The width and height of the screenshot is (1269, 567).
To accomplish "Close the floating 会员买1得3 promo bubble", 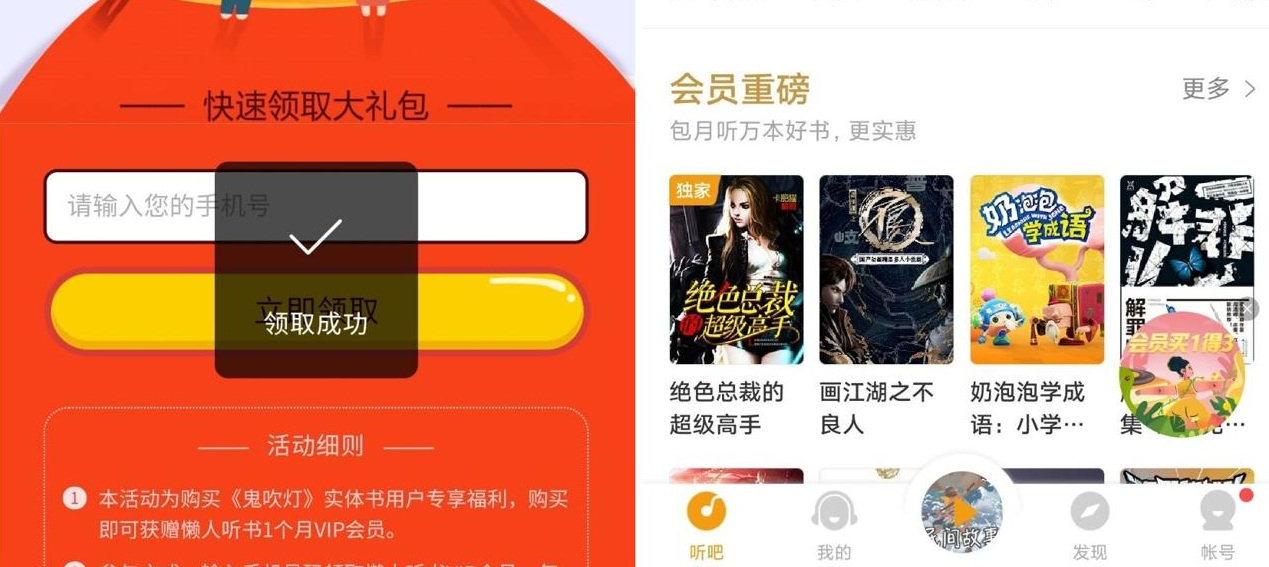I will point(1248,310).
